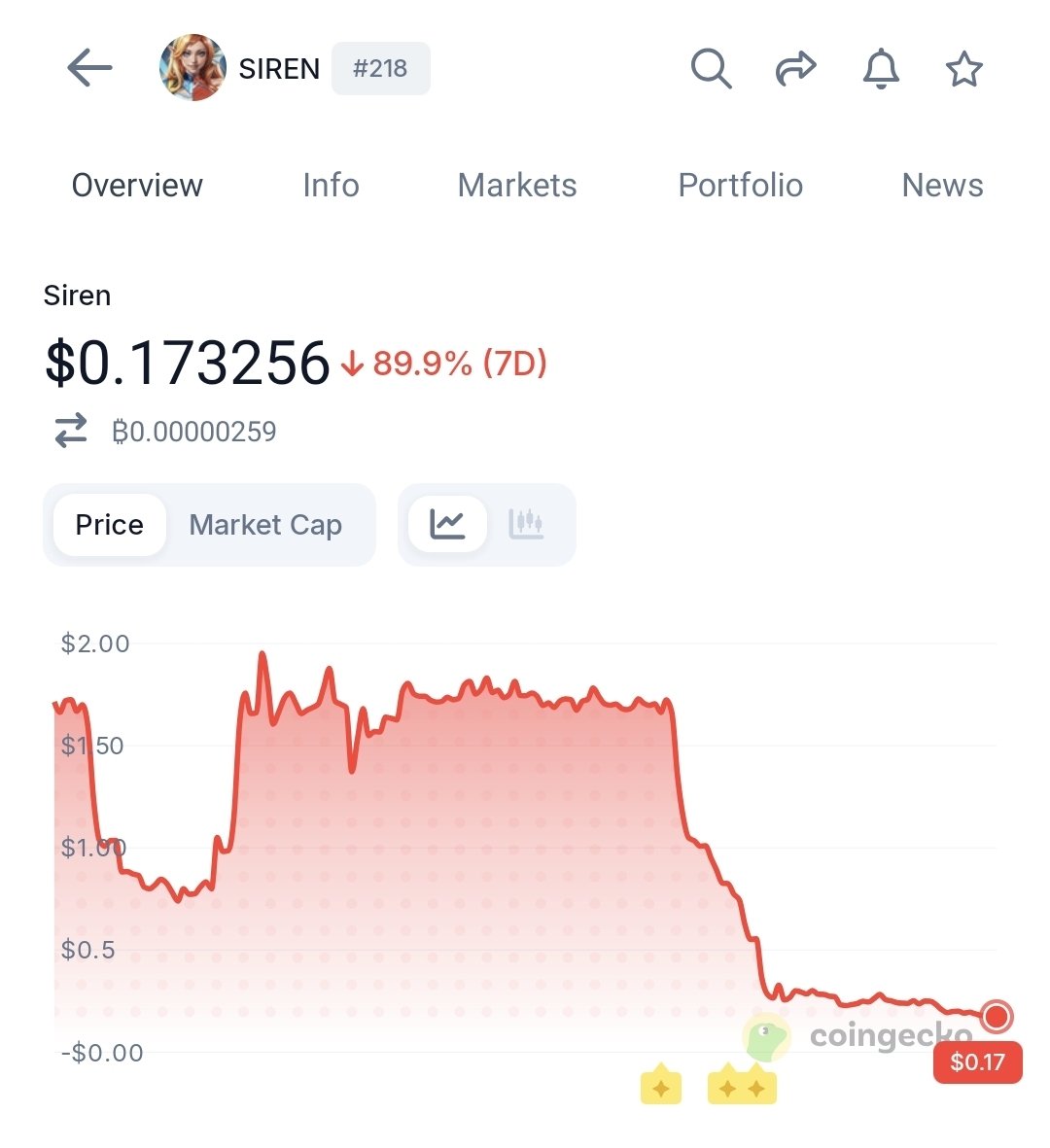The image size is (1050, 1148).
Task: View the News tab
Action: point(942,185)
